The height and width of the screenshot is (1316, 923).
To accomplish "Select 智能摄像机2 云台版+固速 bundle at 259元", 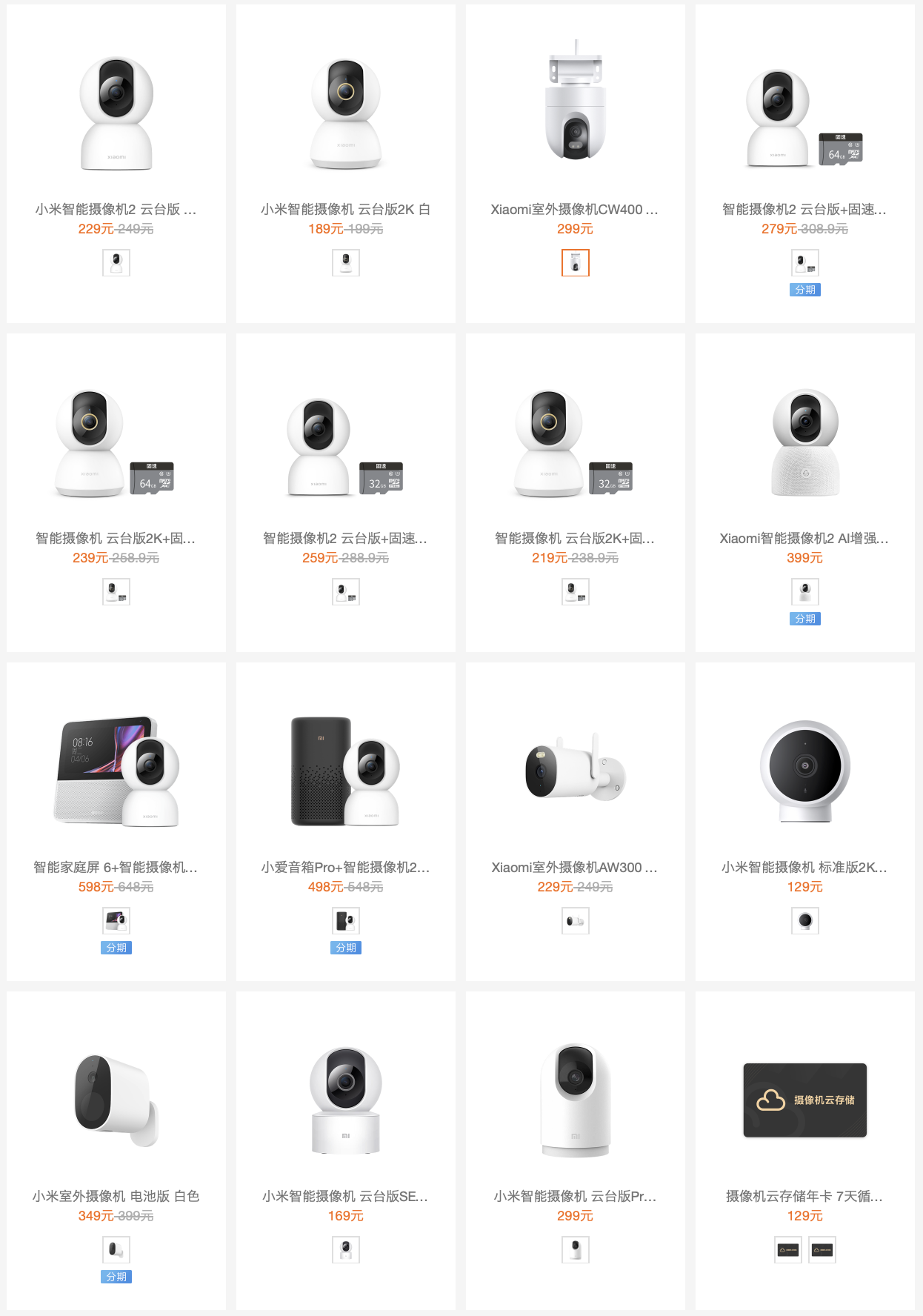I will pyautogui.click(x=345, y=538).
